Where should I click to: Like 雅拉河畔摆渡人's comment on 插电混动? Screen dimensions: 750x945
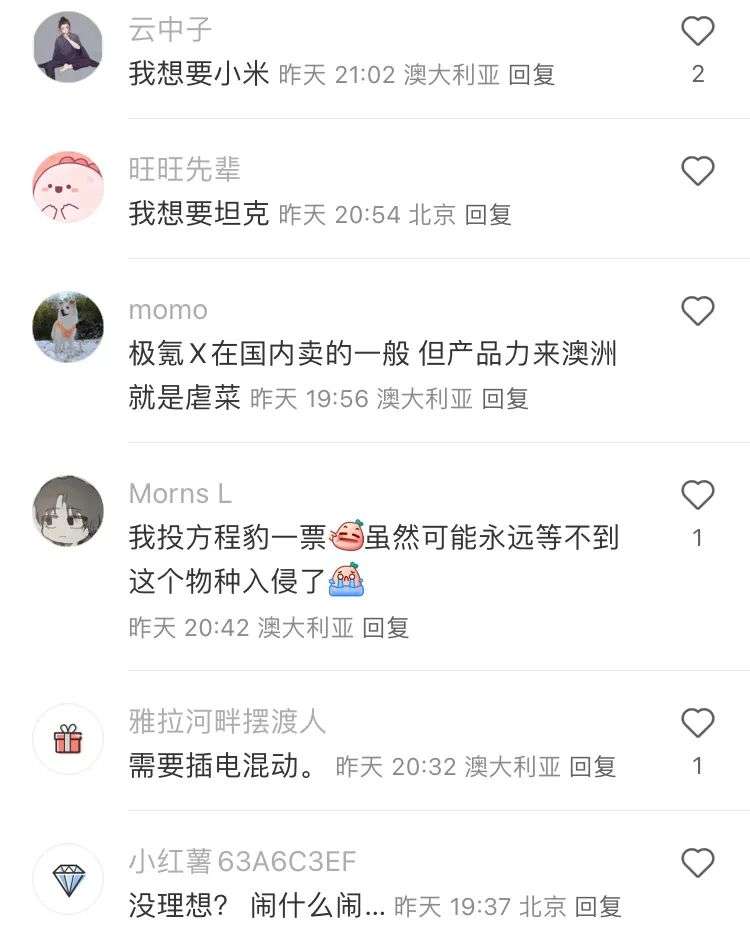coord(698,723)
